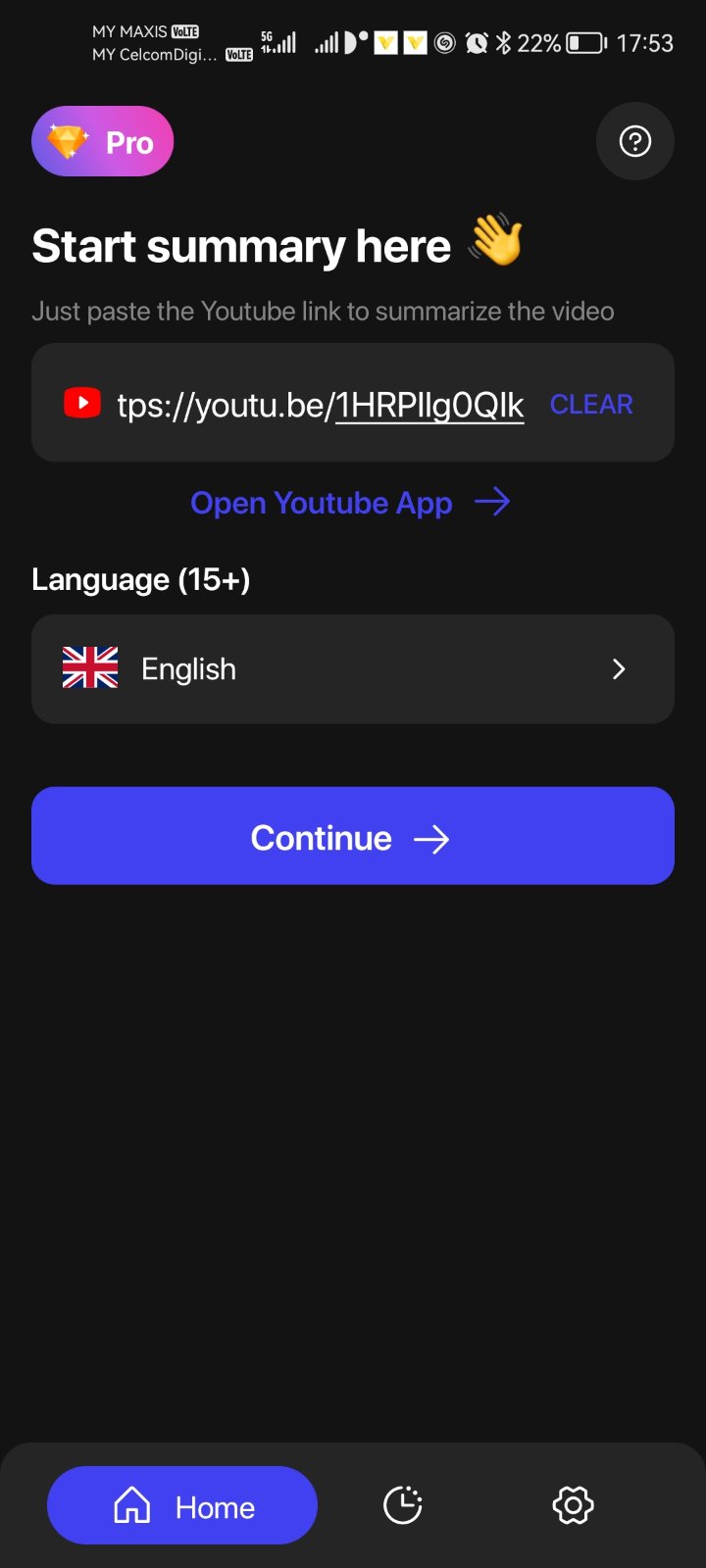Continue to summarize the video
This screenshot has height=1568, width=706.
(353, 837)
